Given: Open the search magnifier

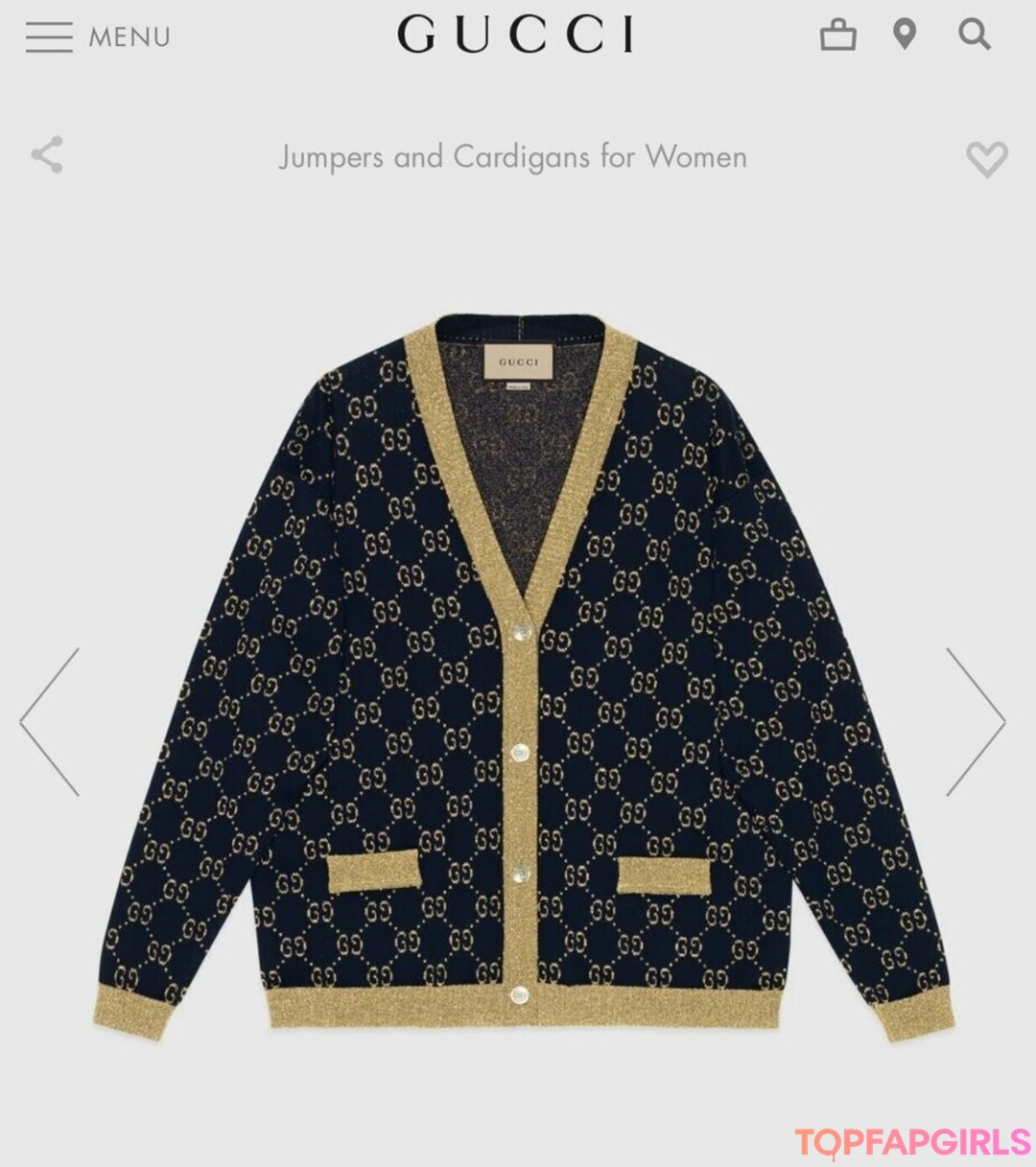Looking at the screenshot, I should (x=974, y=35).
